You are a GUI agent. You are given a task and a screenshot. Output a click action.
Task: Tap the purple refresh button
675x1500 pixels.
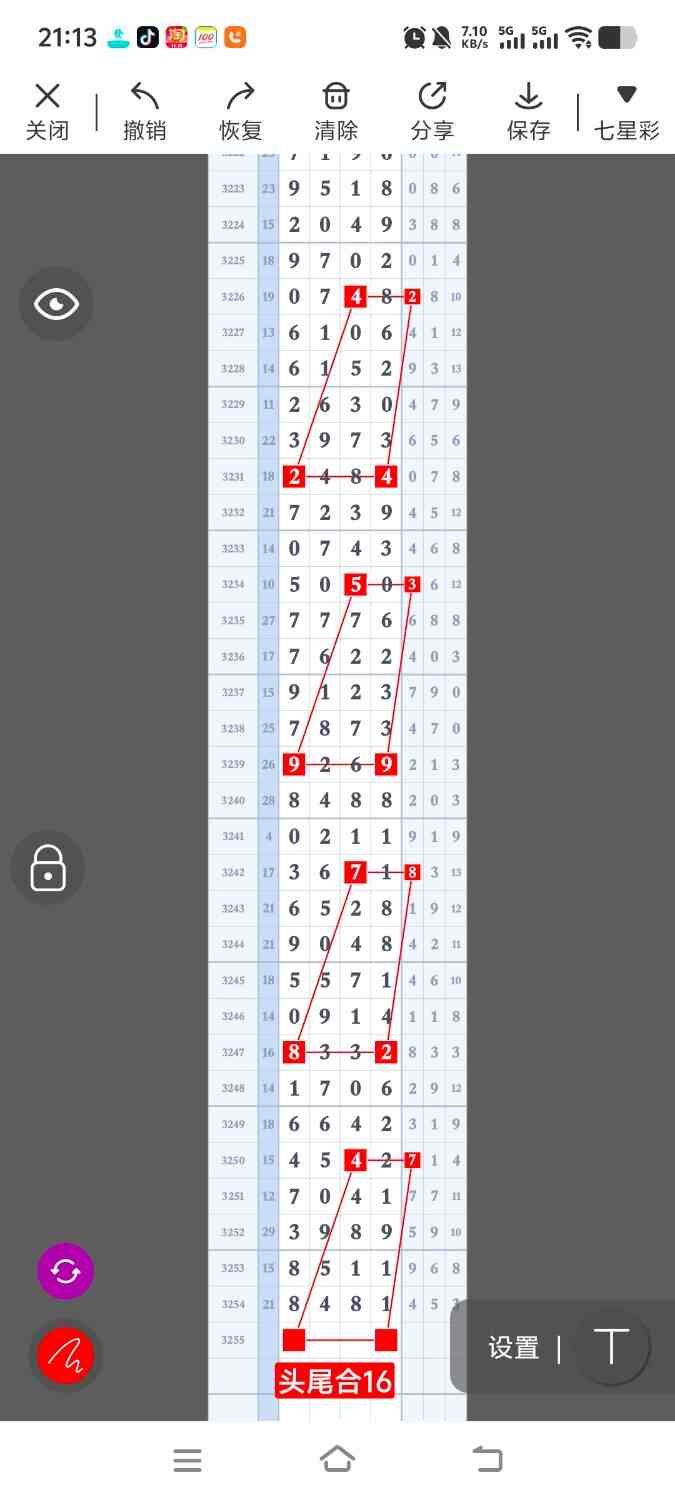65,1271
